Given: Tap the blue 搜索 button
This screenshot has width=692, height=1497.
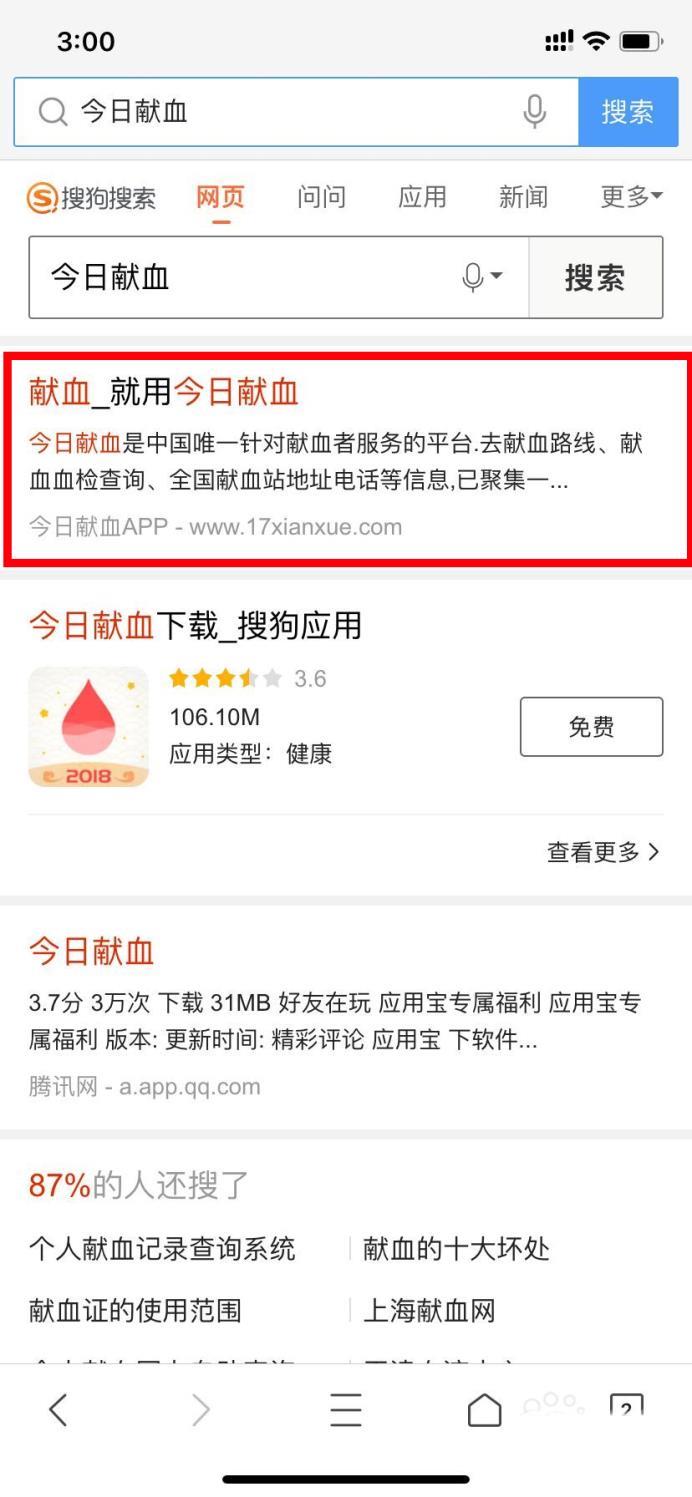Looking at the screenshot, I should click(x=627, y=112).
